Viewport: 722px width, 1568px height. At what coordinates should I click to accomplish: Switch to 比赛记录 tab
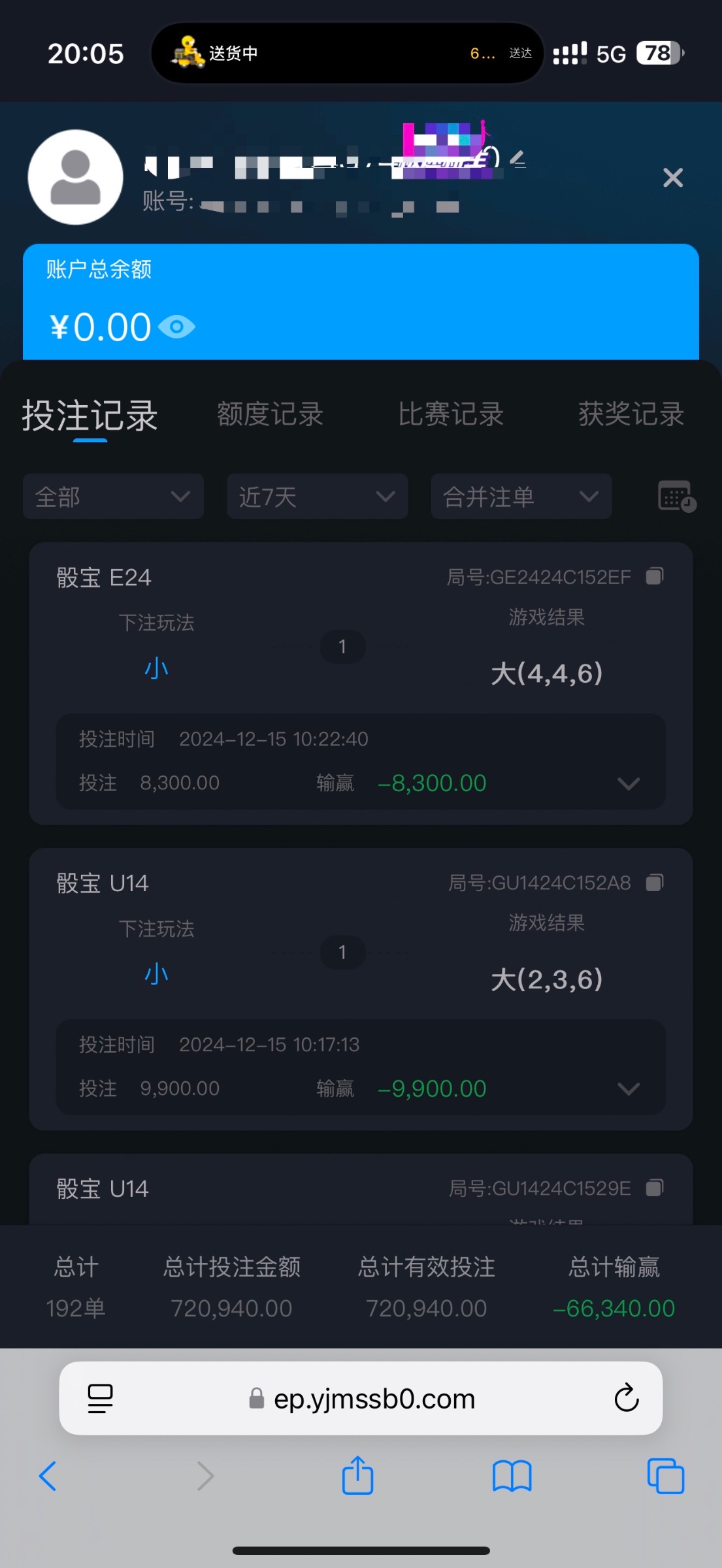point(451,414)
